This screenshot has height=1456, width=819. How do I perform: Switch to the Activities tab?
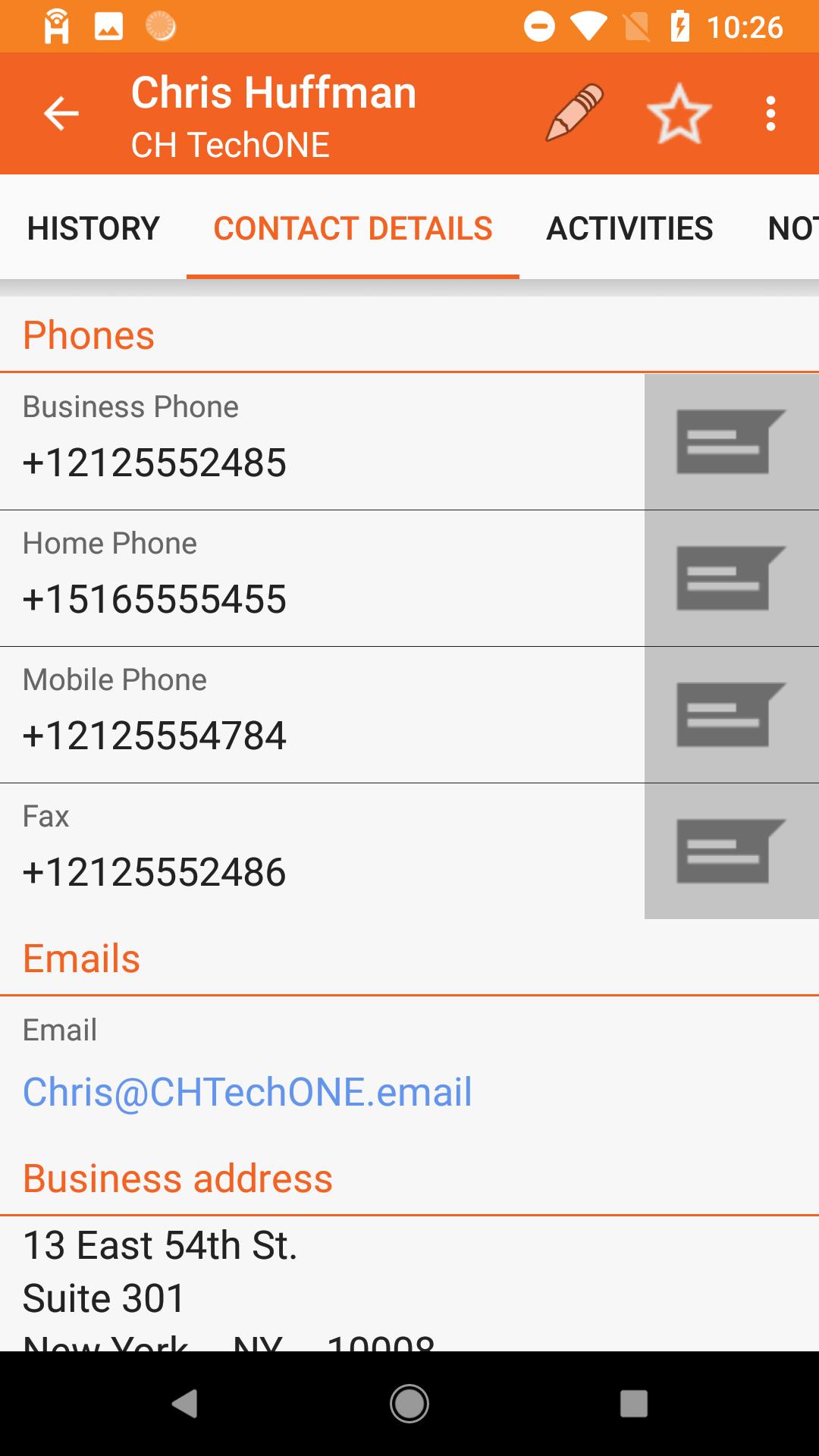(629, 228)
